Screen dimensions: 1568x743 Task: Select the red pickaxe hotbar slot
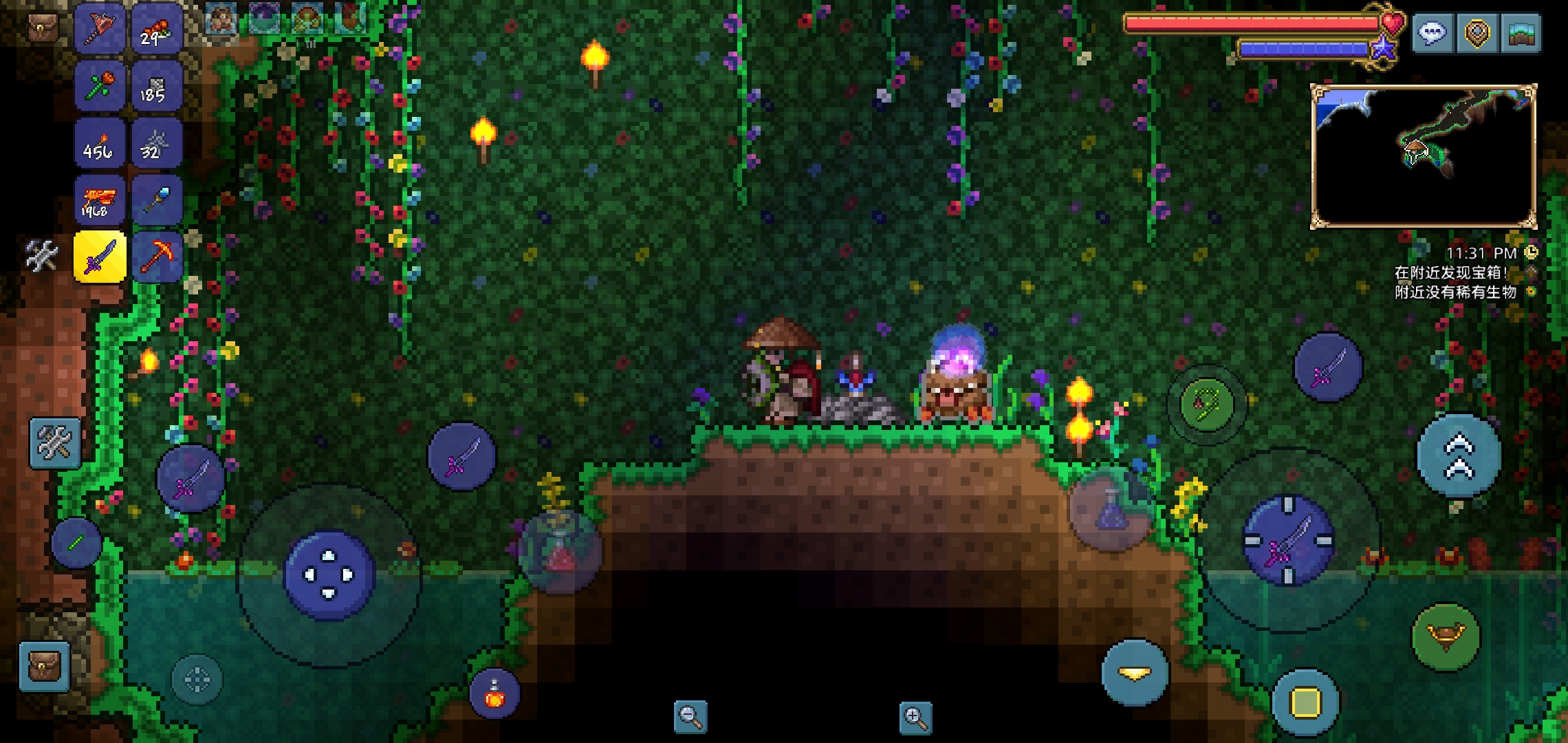(x=157, y=257)
